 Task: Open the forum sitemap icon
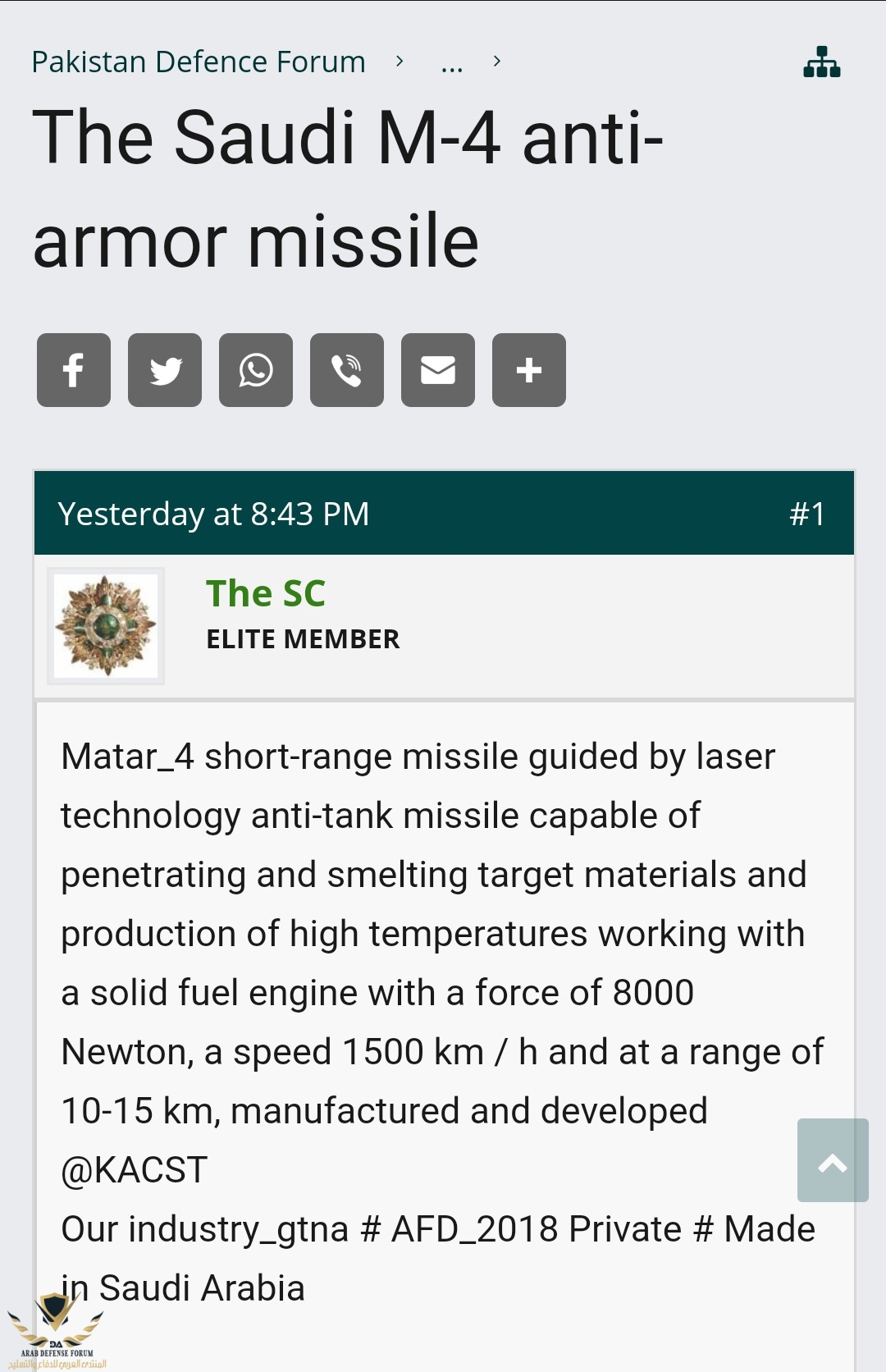821,62
